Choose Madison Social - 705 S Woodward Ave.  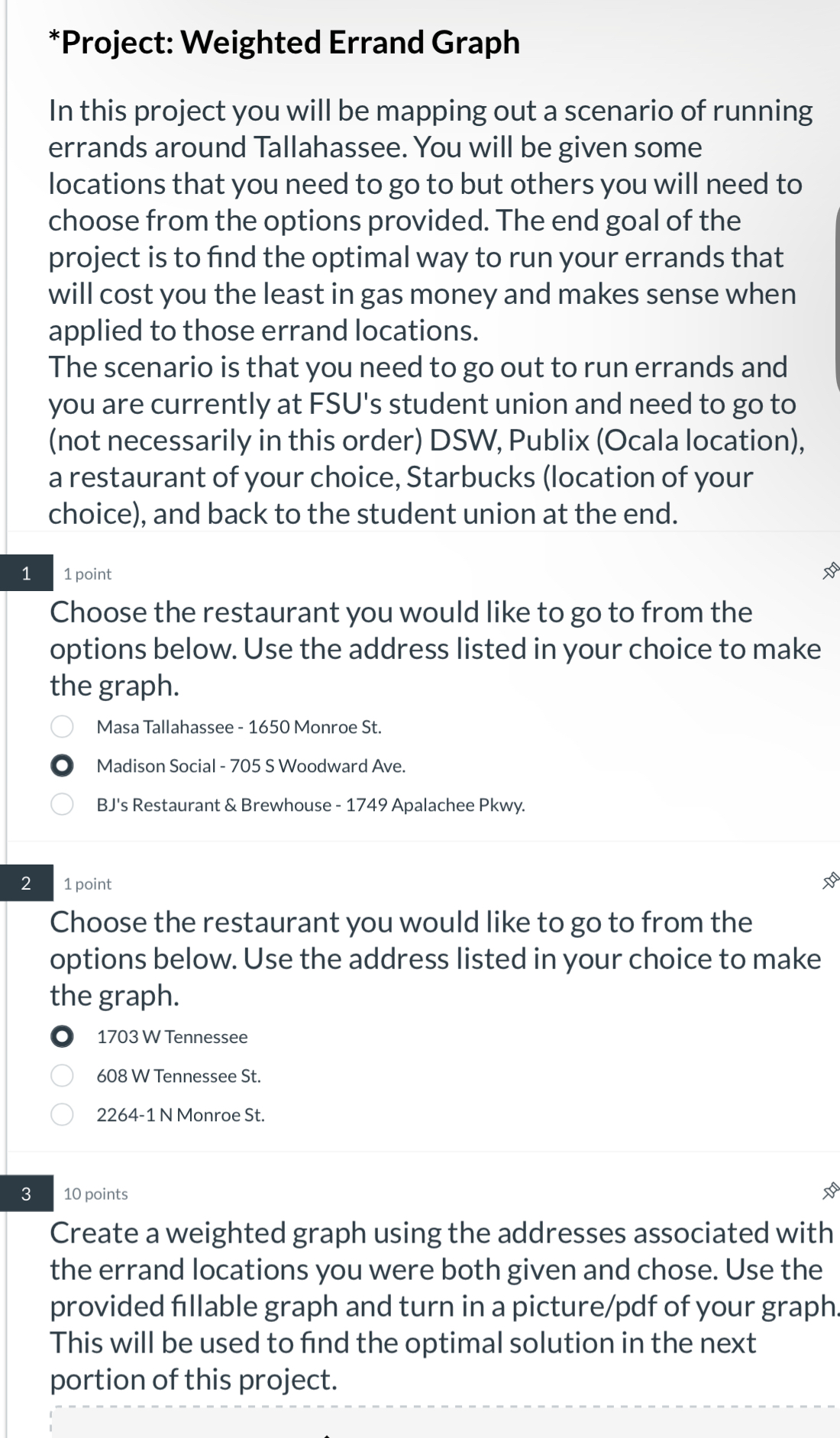click(62, 765)
